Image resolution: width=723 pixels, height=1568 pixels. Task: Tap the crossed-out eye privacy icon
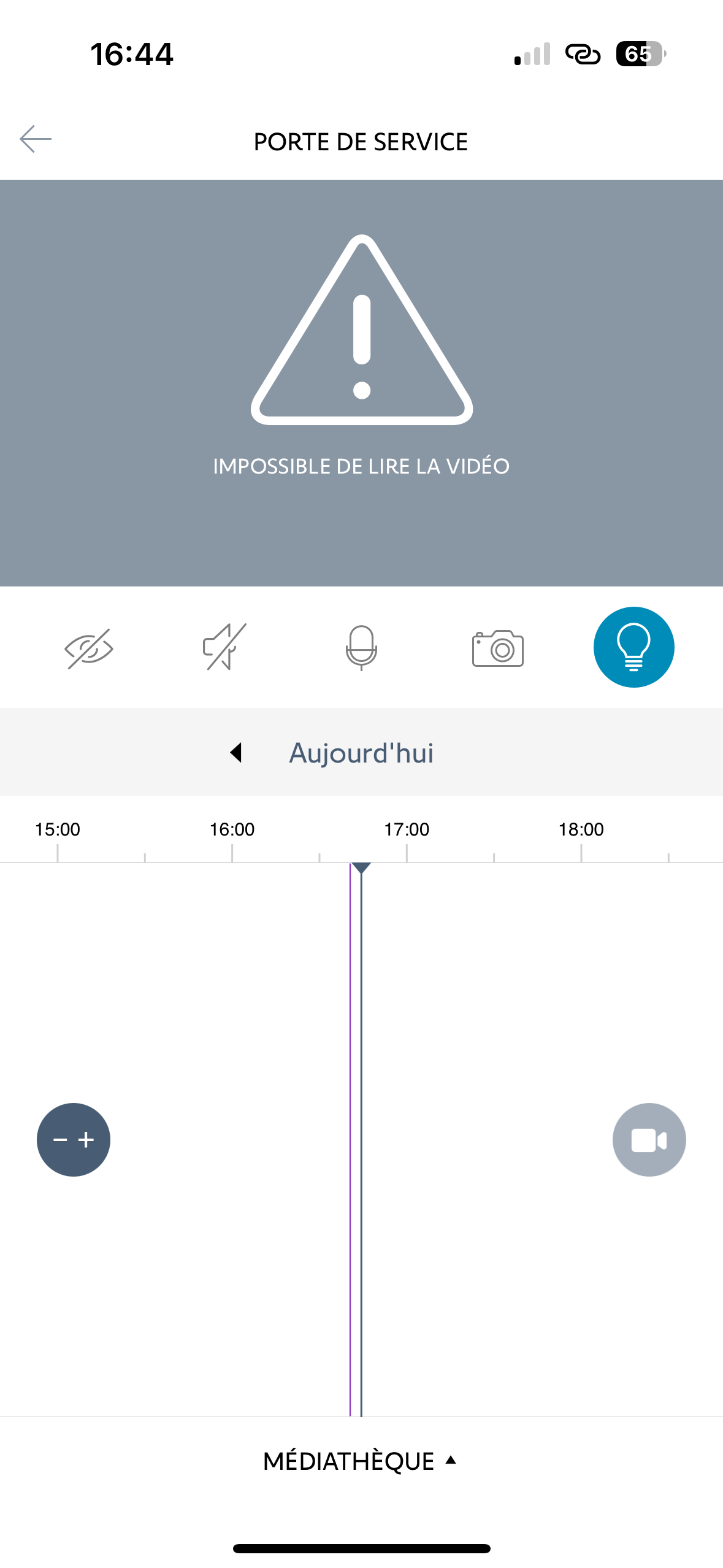(89, 648)
